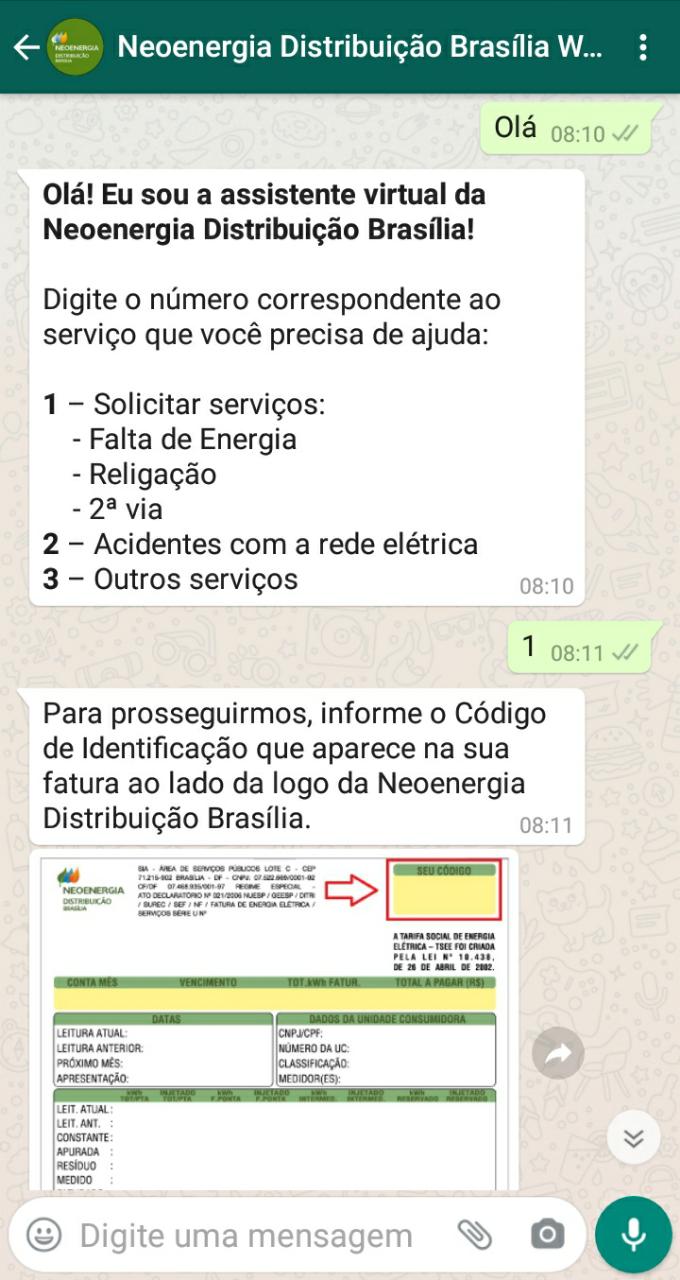Open the camera from message bar
This screenshot has width=680, height=1280.
(547, 1235)
